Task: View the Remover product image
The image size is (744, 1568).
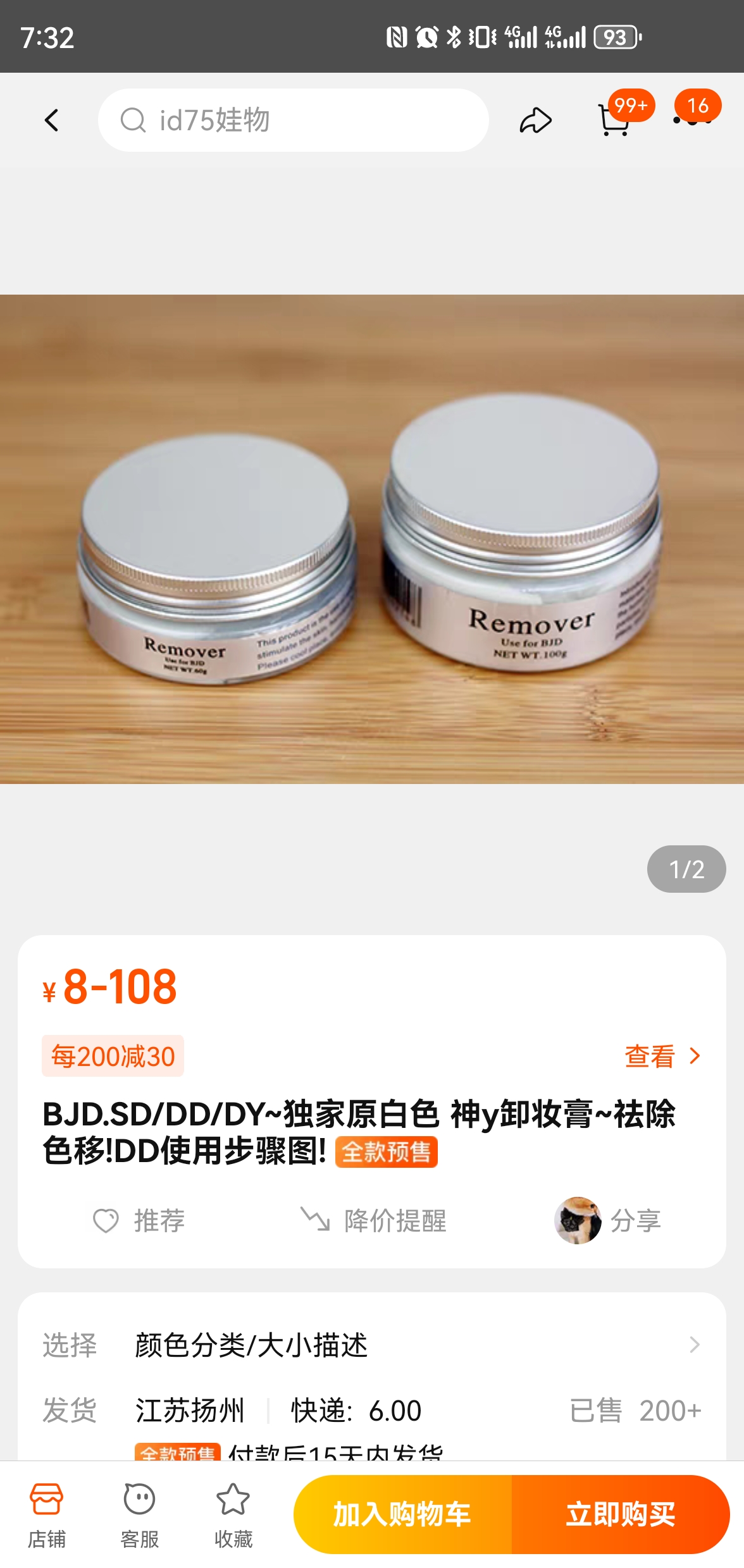Action: pos(372,539)
